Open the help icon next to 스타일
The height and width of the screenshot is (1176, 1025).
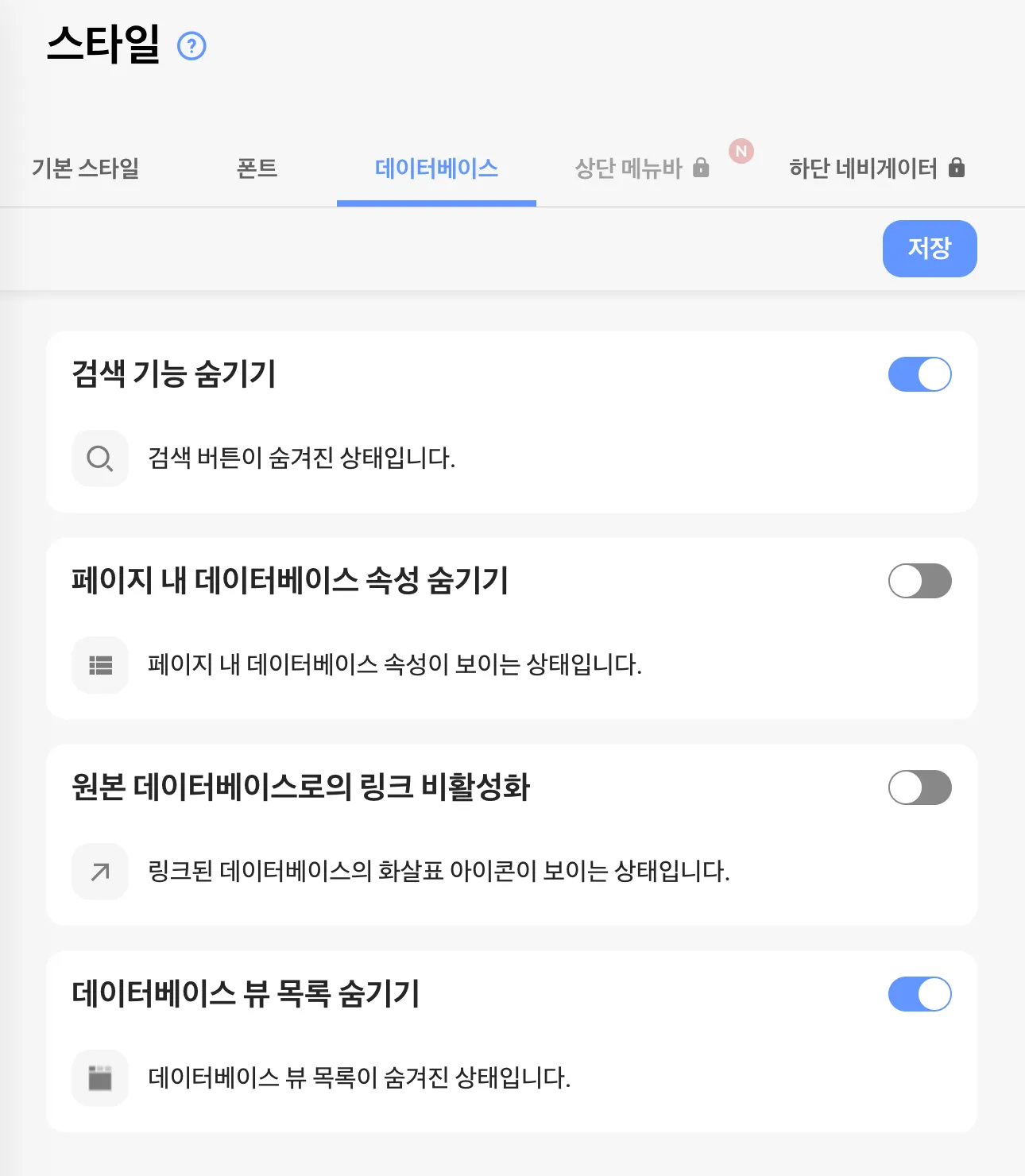click(191, 46)
